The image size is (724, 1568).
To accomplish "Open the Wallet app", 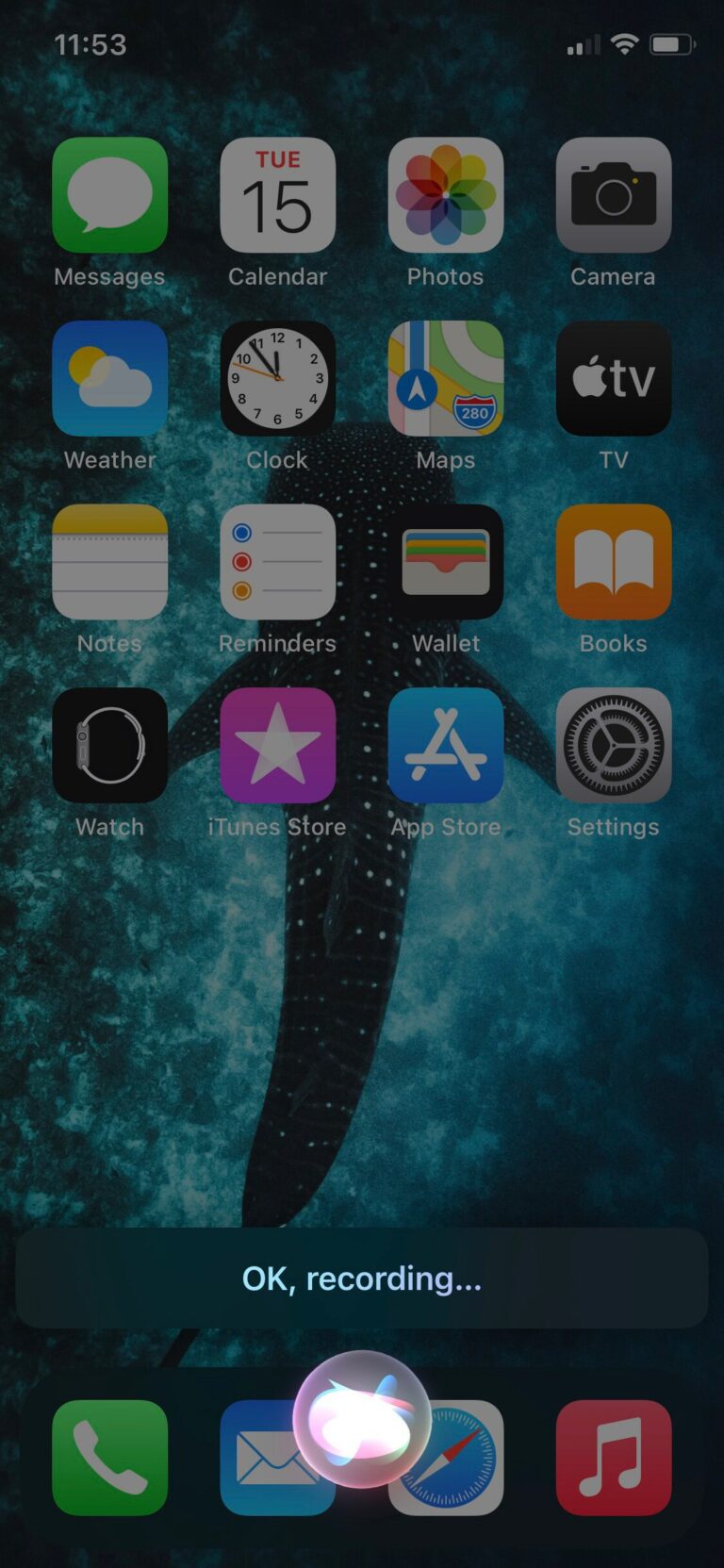I will [445, 562].
